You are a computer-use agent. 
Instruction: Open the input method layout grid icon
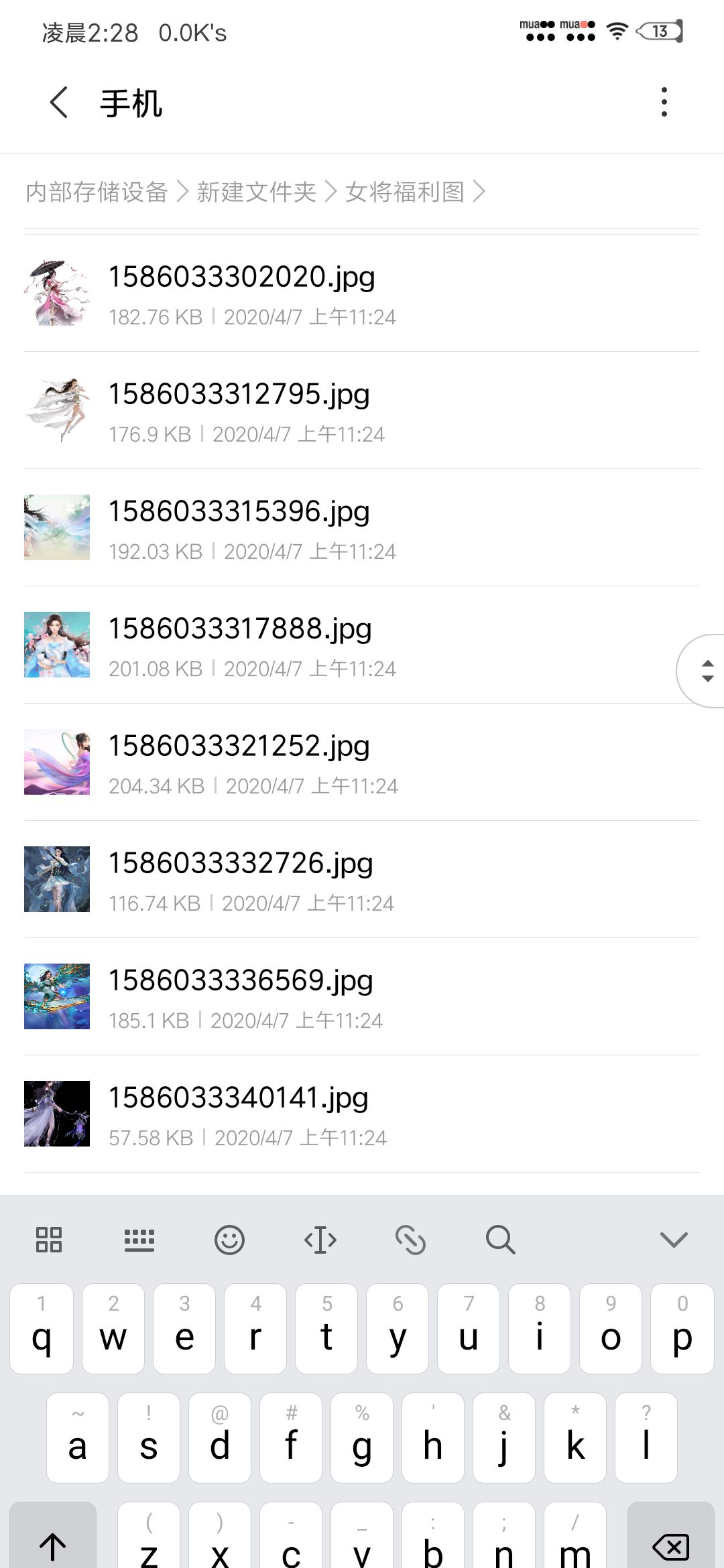[49, 1240]
